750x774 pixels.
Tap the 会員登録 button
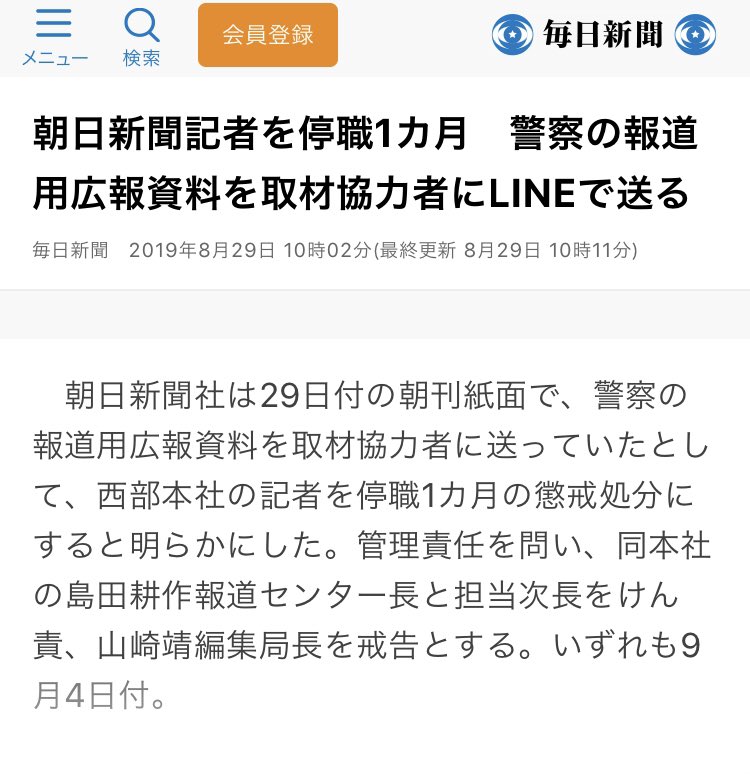[267, 35]
